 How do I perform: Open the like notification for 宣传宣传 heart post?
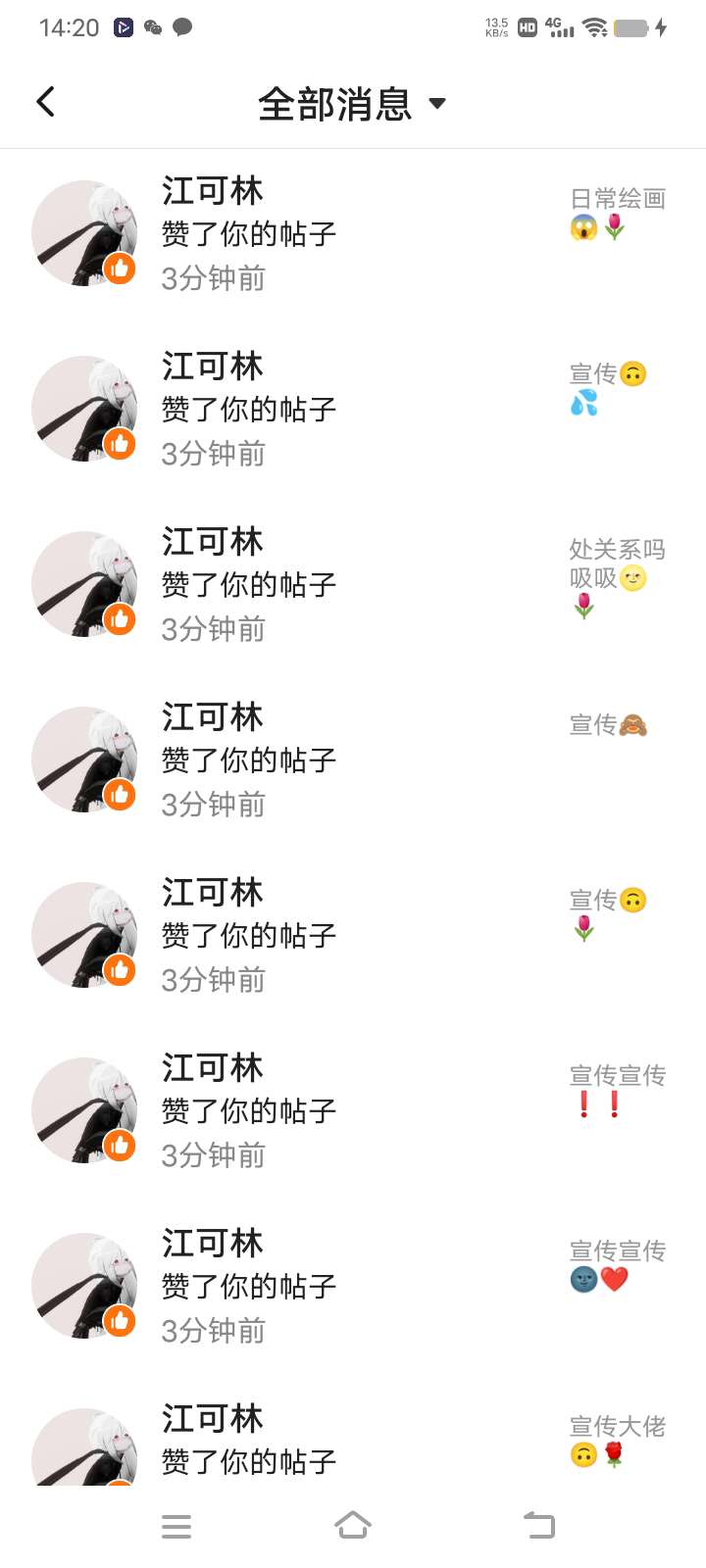(353, 1288)
